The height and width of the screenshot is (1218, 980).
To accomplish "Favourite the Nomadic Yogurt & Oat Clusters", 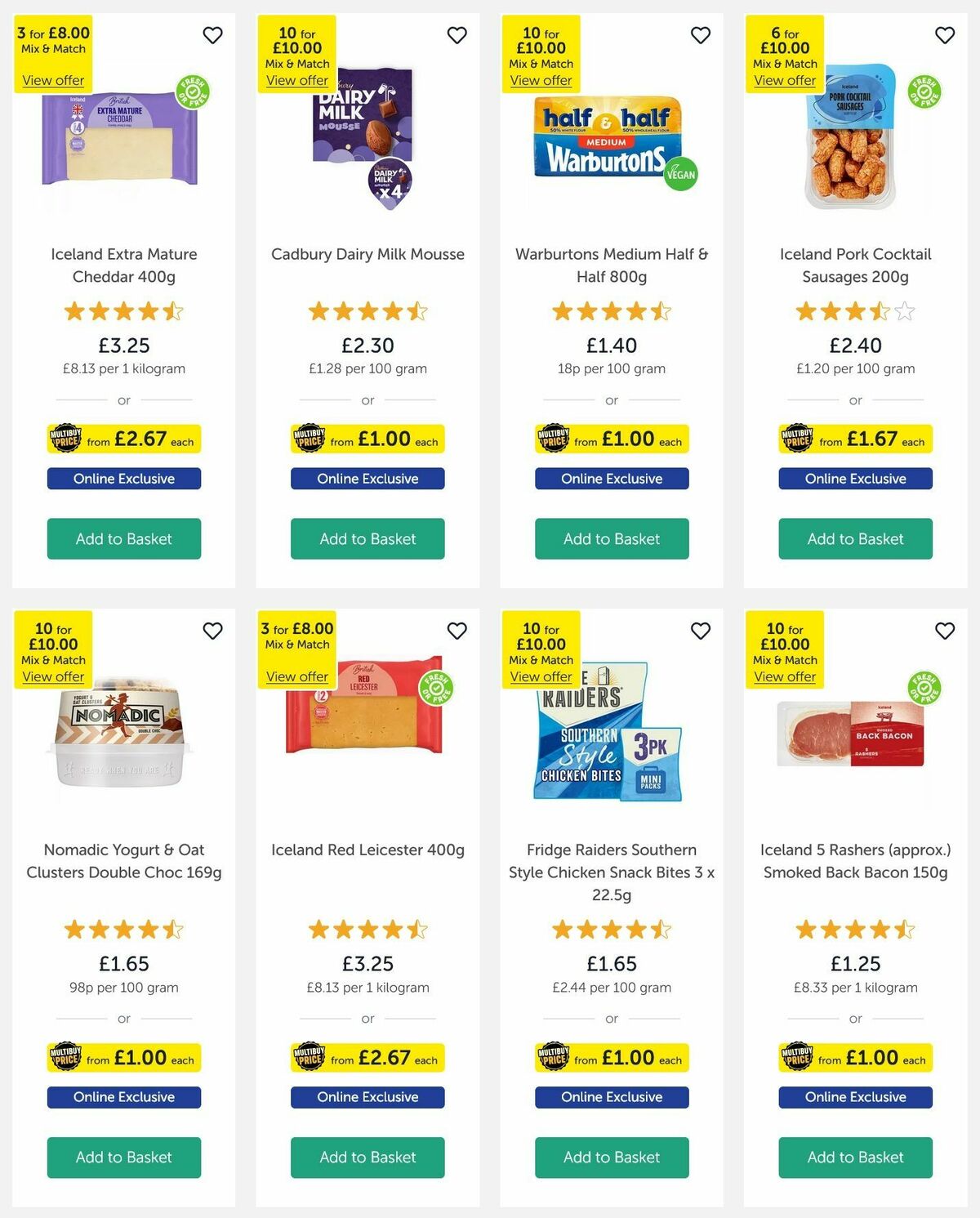I will point(213,631).
